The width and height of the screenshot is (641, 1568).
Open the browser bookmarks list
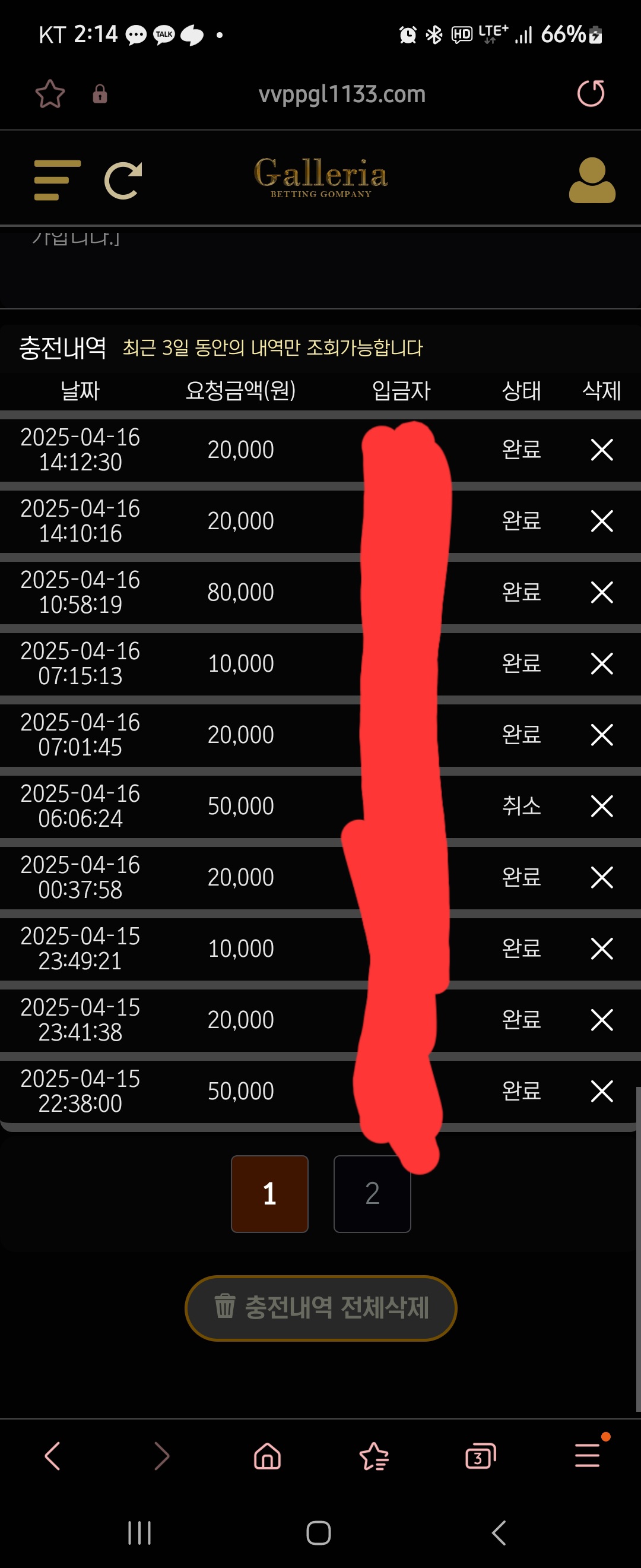[x=373, y=1456]
